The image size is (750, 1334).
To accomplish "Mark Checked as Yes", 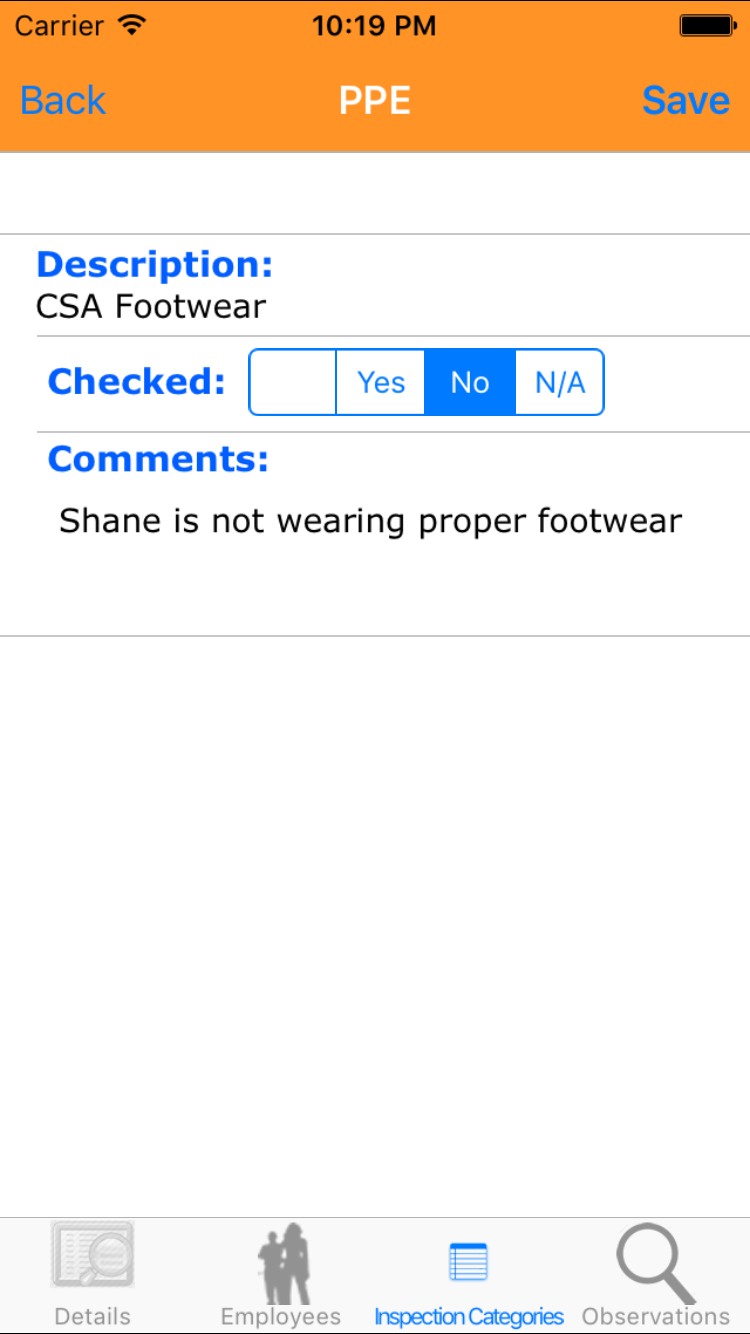I will (381, 382).
